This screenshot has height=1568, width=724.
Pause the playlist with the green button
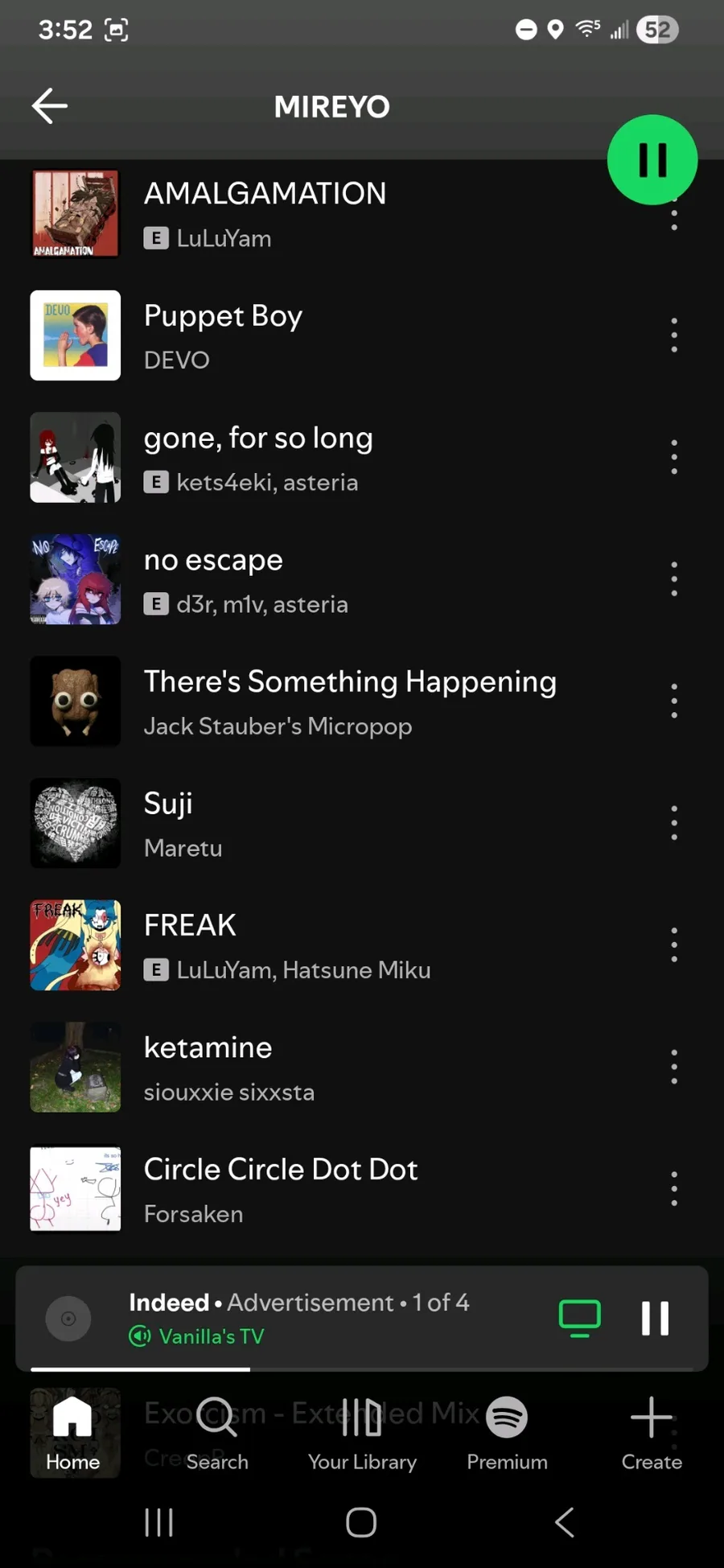[x=652, y=160]
